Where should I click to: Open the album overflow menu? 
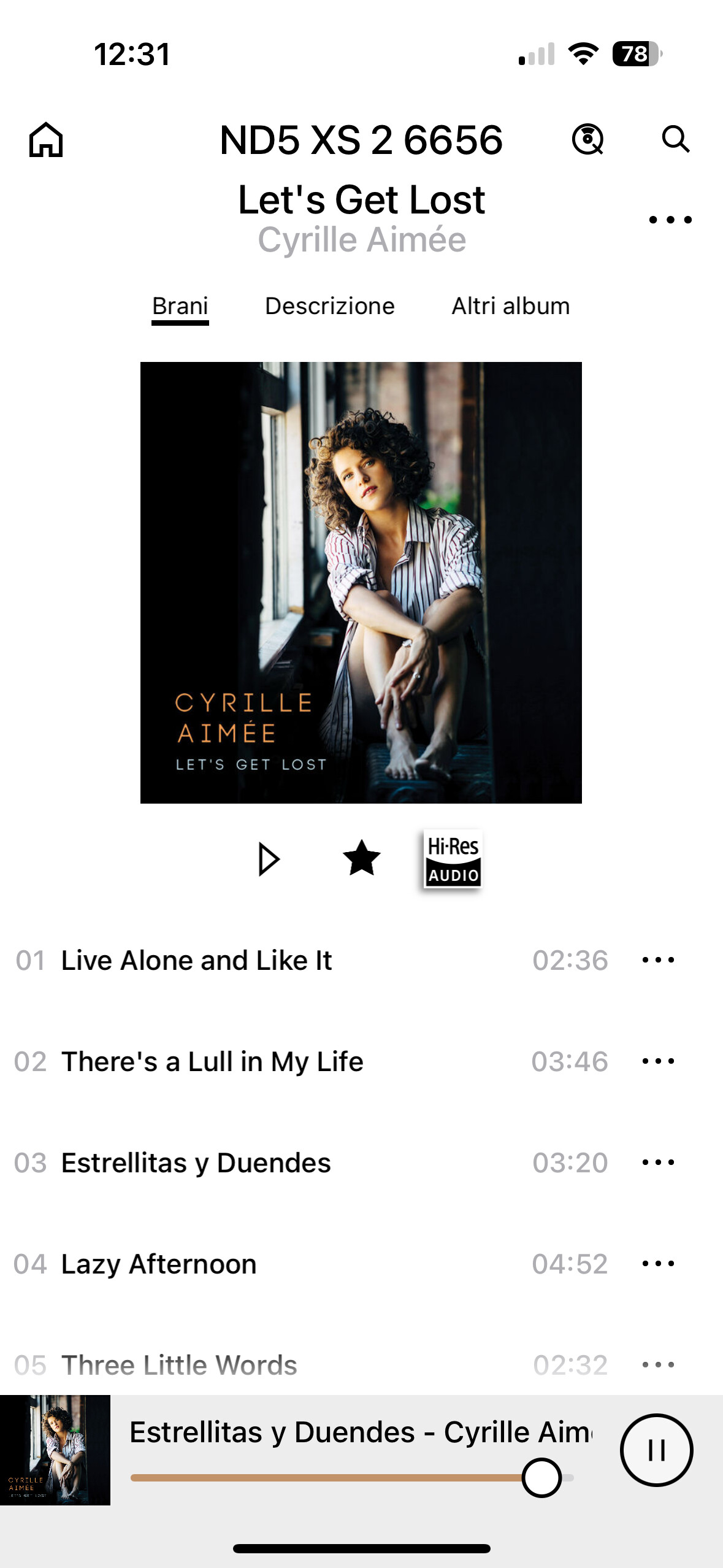pyautogui.click(x=670, y=220)
